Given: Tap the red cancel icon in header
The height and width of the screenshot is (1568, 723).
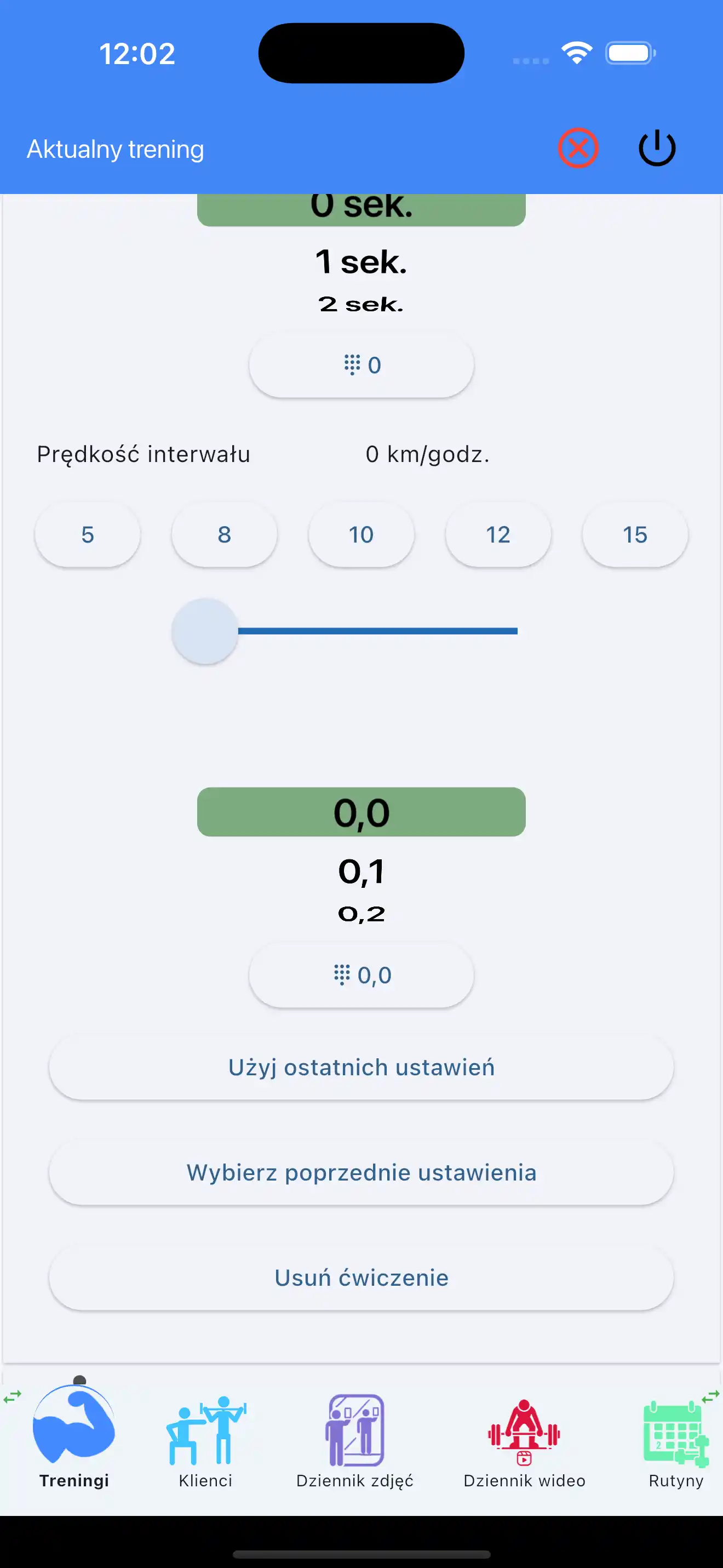Looking at the screenshot, I should [578, 147].
